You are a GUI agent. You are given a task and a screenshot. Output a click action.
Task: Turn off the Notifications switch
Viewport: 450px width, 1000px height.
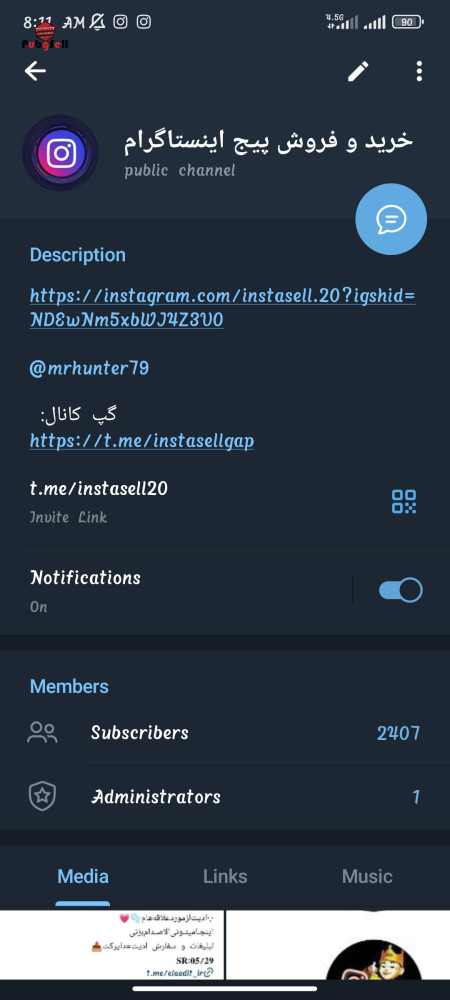[x=400, y=590]
